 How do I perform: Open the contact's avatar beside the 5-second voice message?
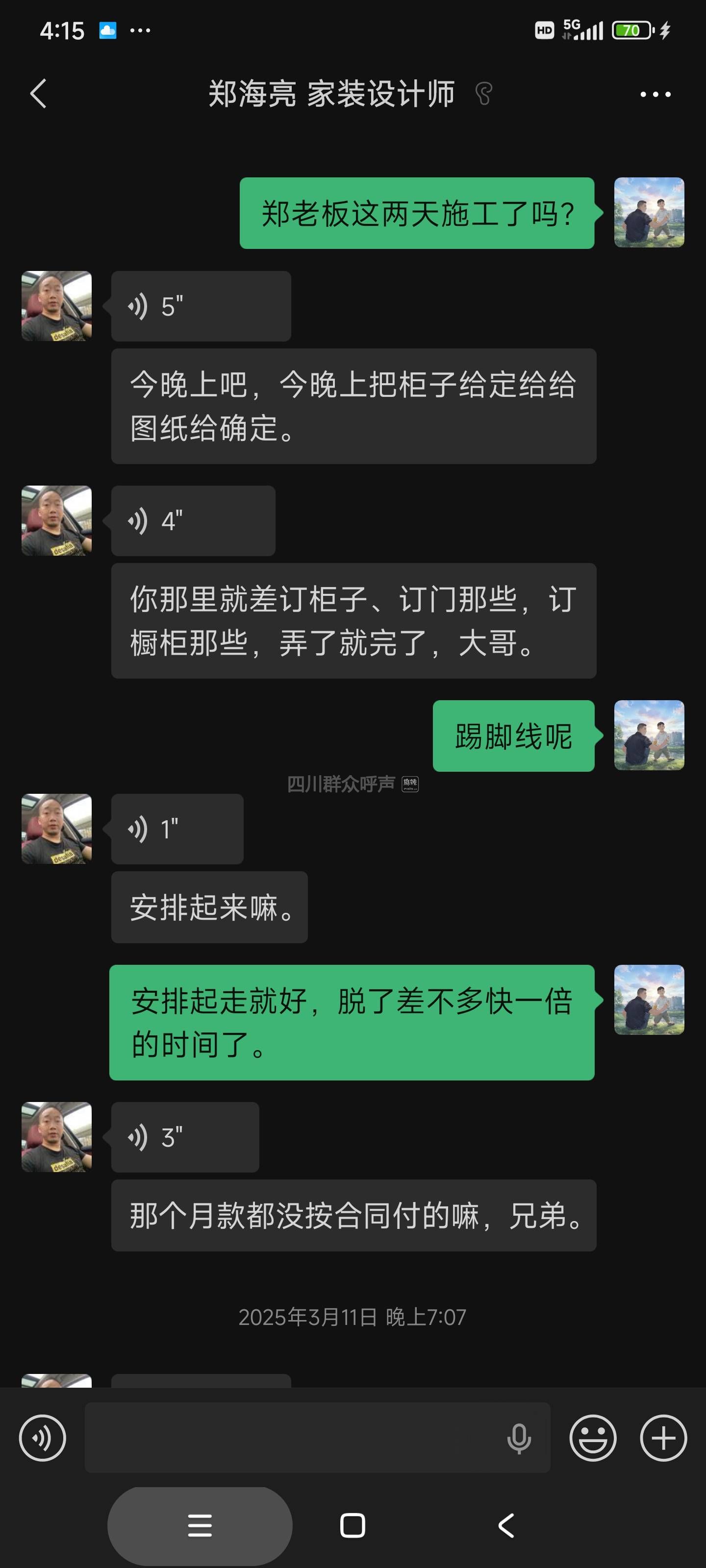tap(57, 306)
